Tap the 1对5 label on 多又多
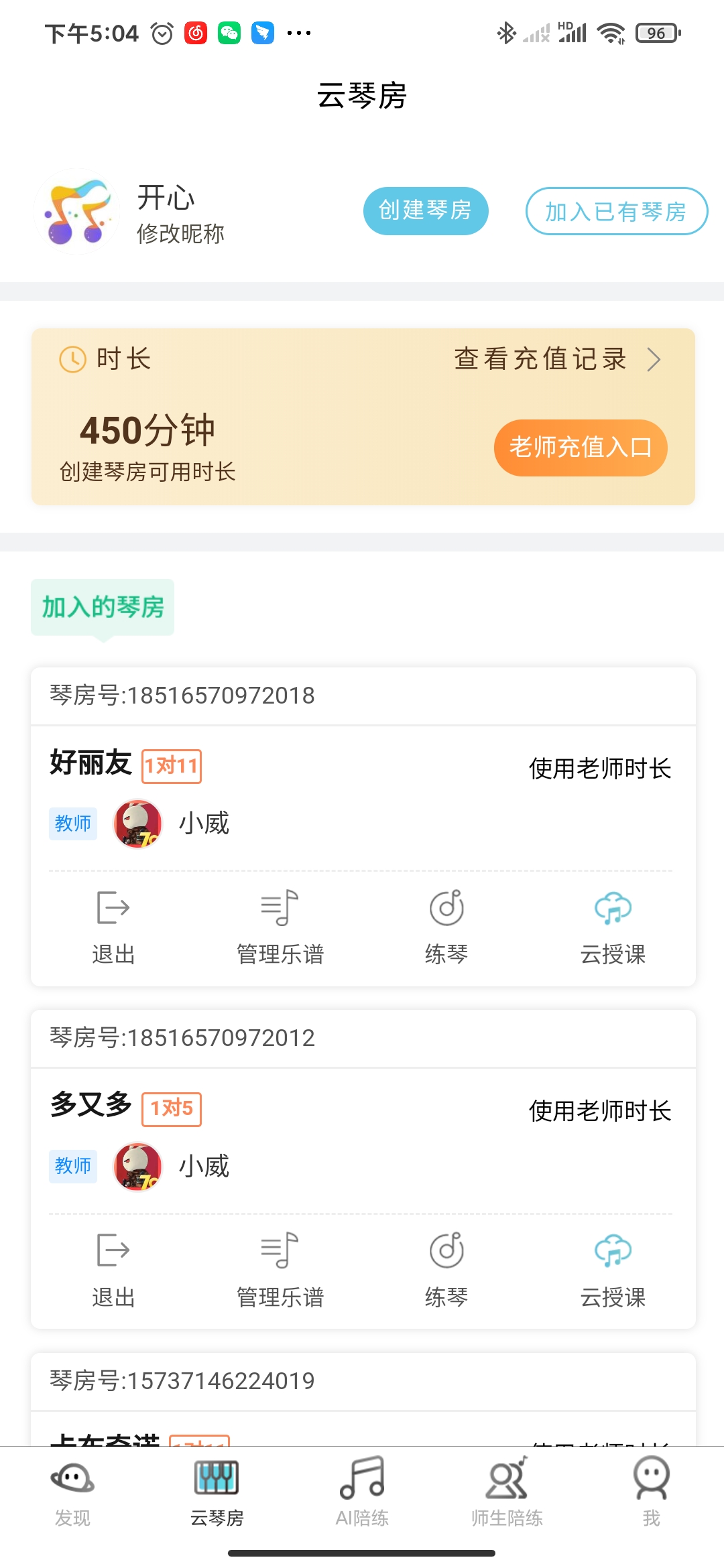 point(171,1110)
